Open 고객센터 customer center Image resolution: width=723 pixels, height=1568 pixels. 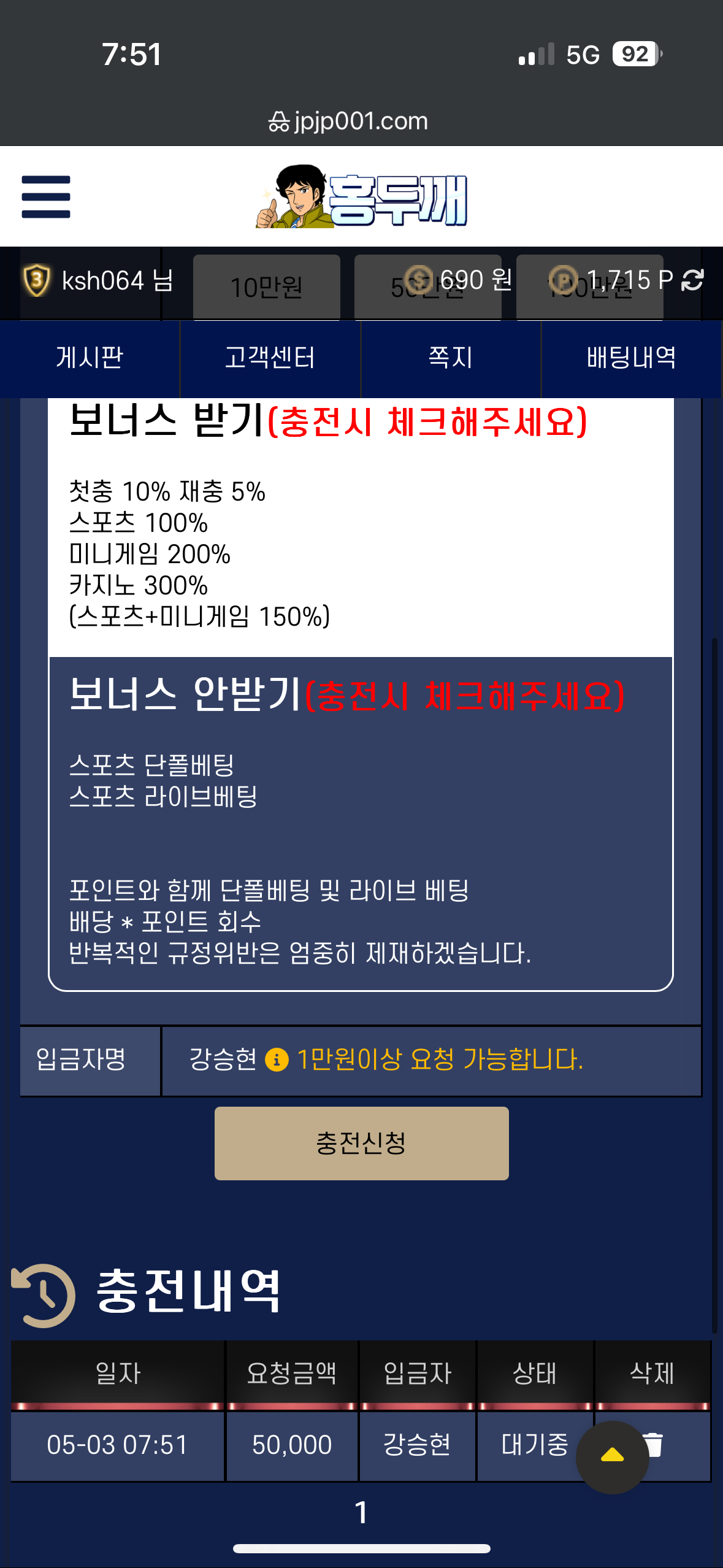270,358
